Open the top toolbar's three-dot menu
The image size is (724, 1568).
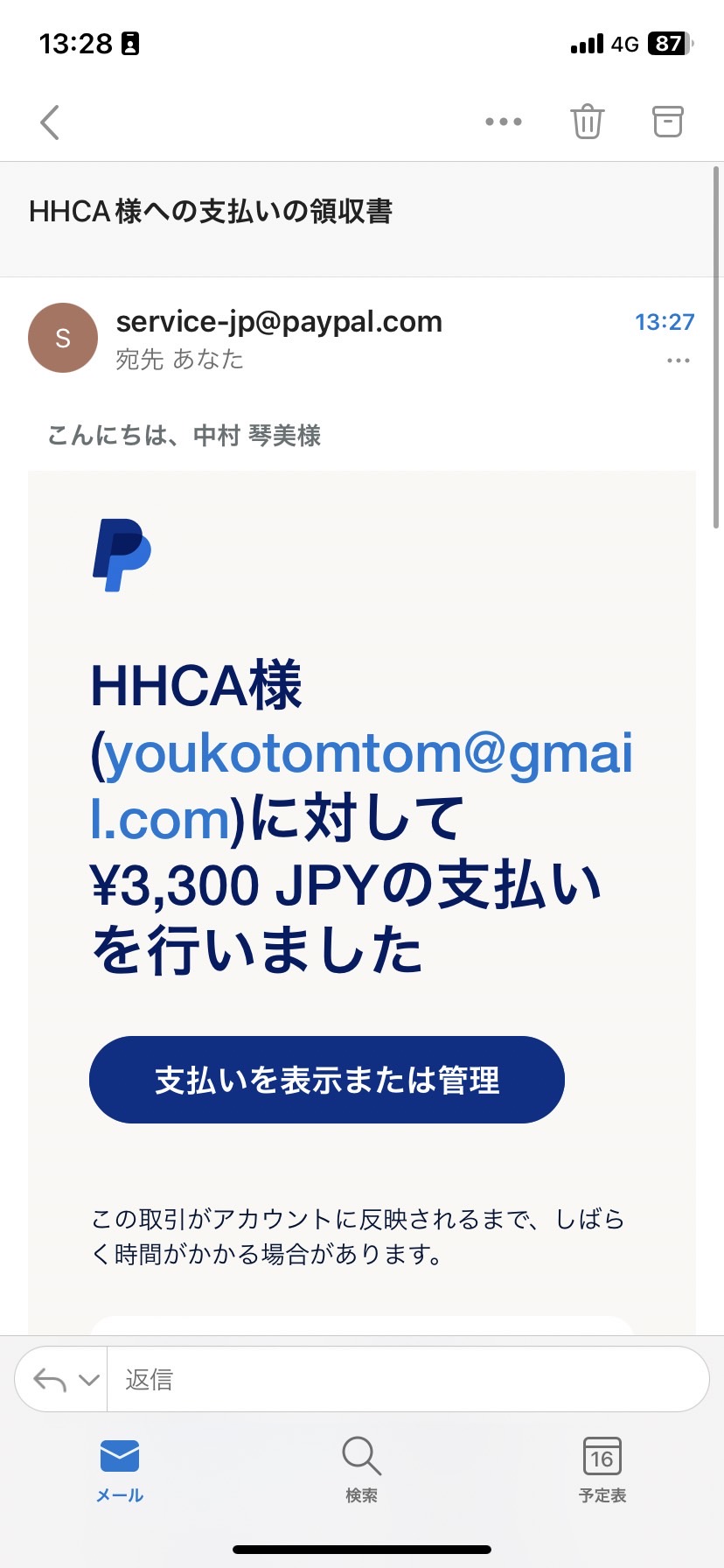pyautogui.click(x=504, y=122)
